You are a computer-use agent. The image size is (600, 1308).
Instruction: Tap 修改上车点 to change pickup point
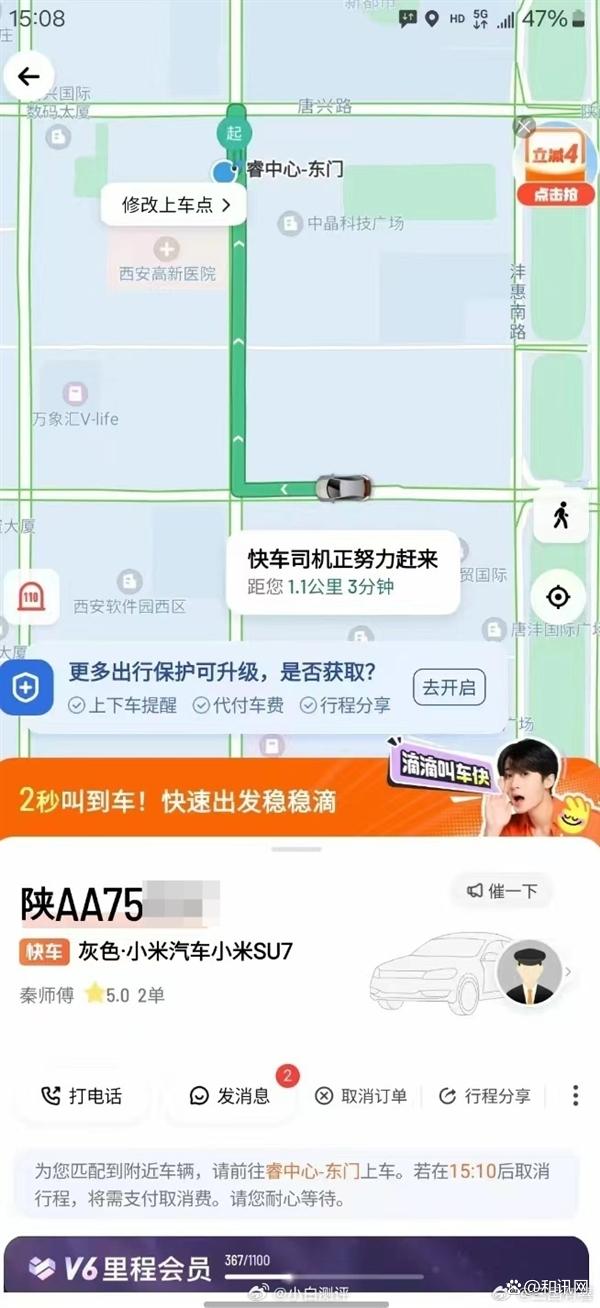[x=175, y=205]
